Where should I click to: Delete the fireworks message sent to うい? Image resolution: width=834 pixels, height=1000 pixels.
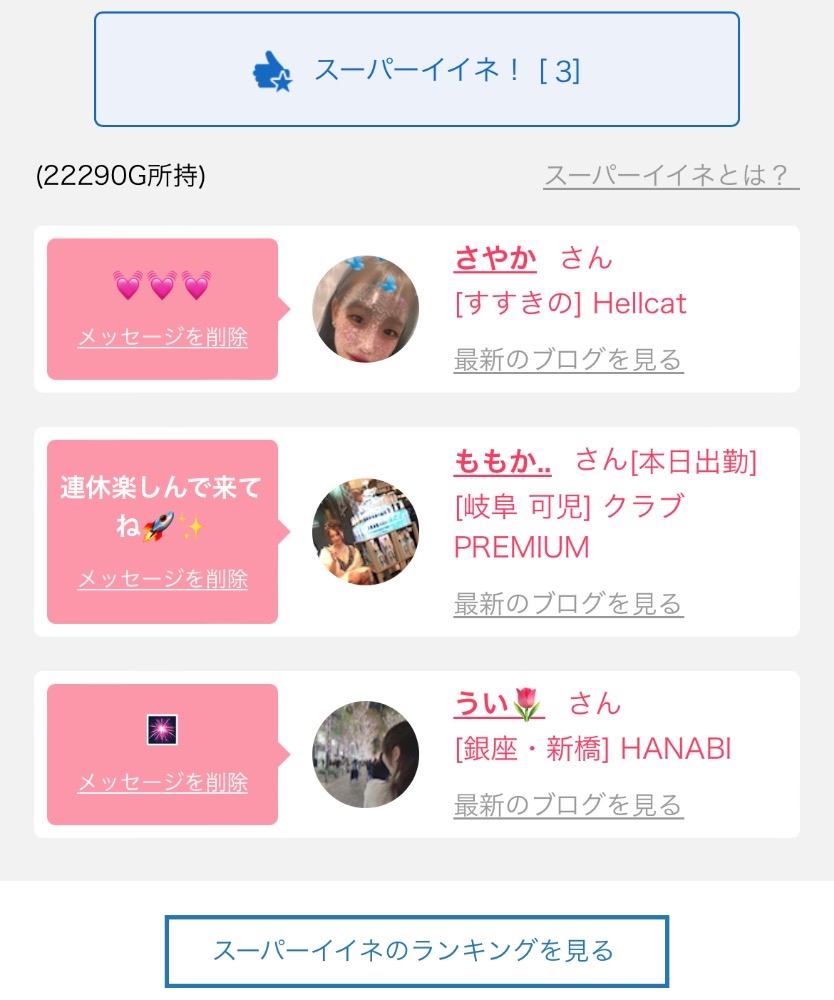[x=163, y=783]
